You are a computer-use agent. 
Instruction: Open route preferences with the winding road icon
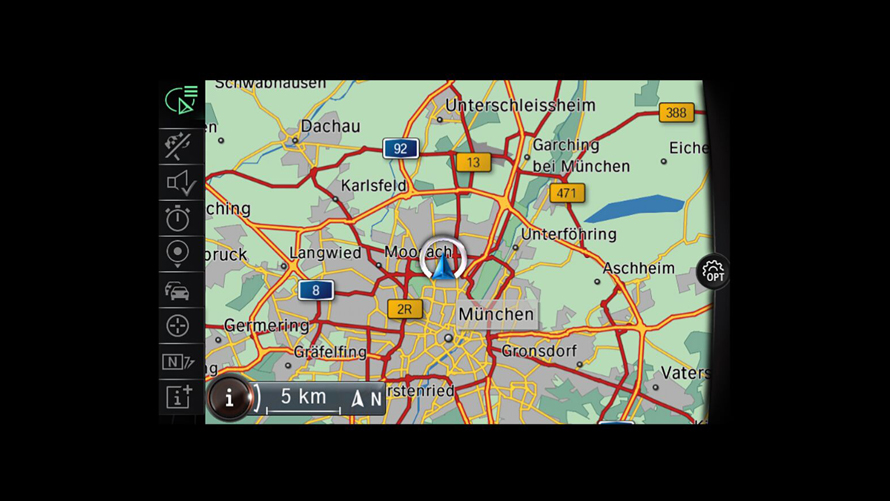click(x=178, y=146)
